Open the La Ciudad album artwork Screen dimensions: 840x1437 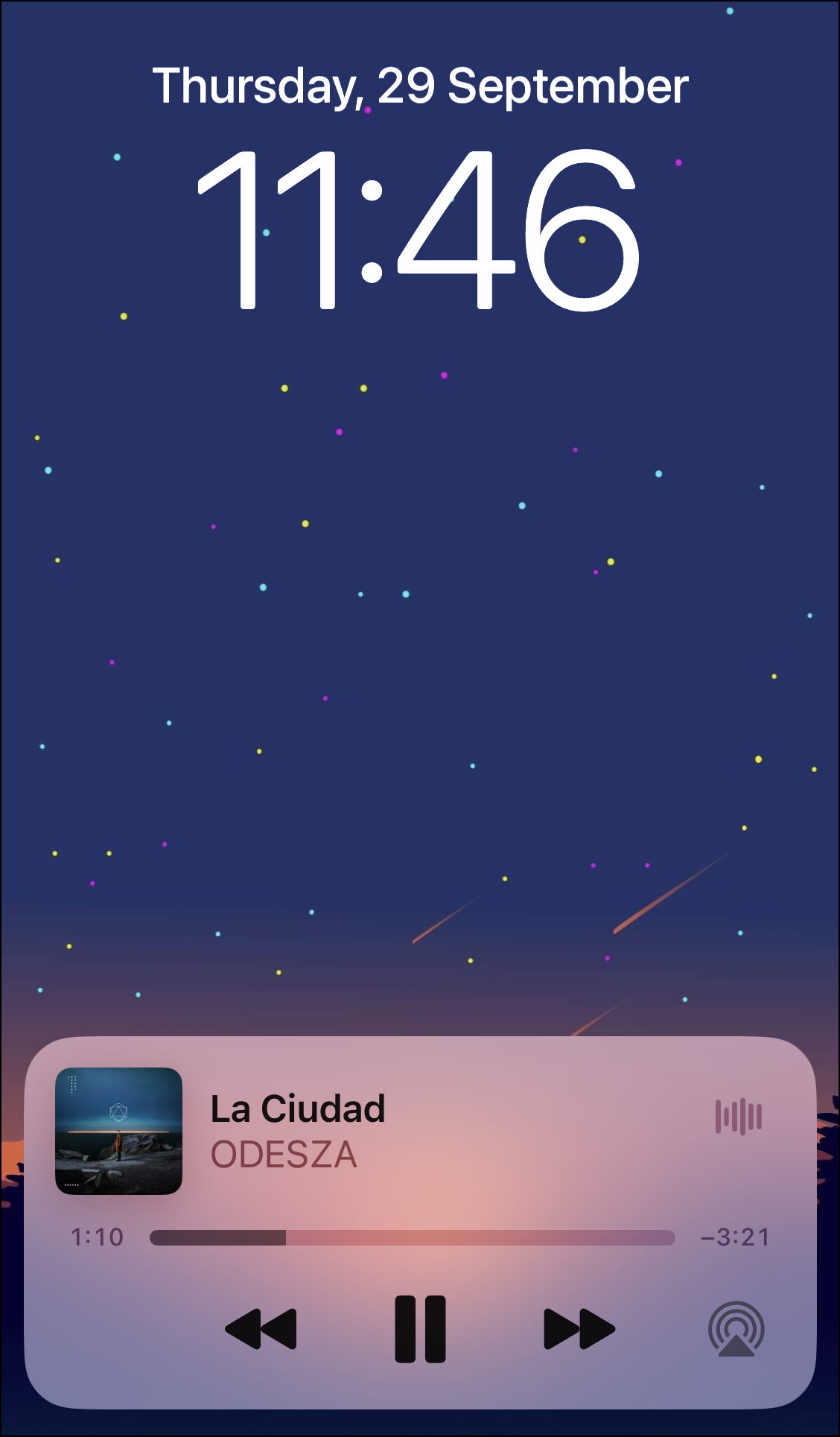click(119, 1131)
